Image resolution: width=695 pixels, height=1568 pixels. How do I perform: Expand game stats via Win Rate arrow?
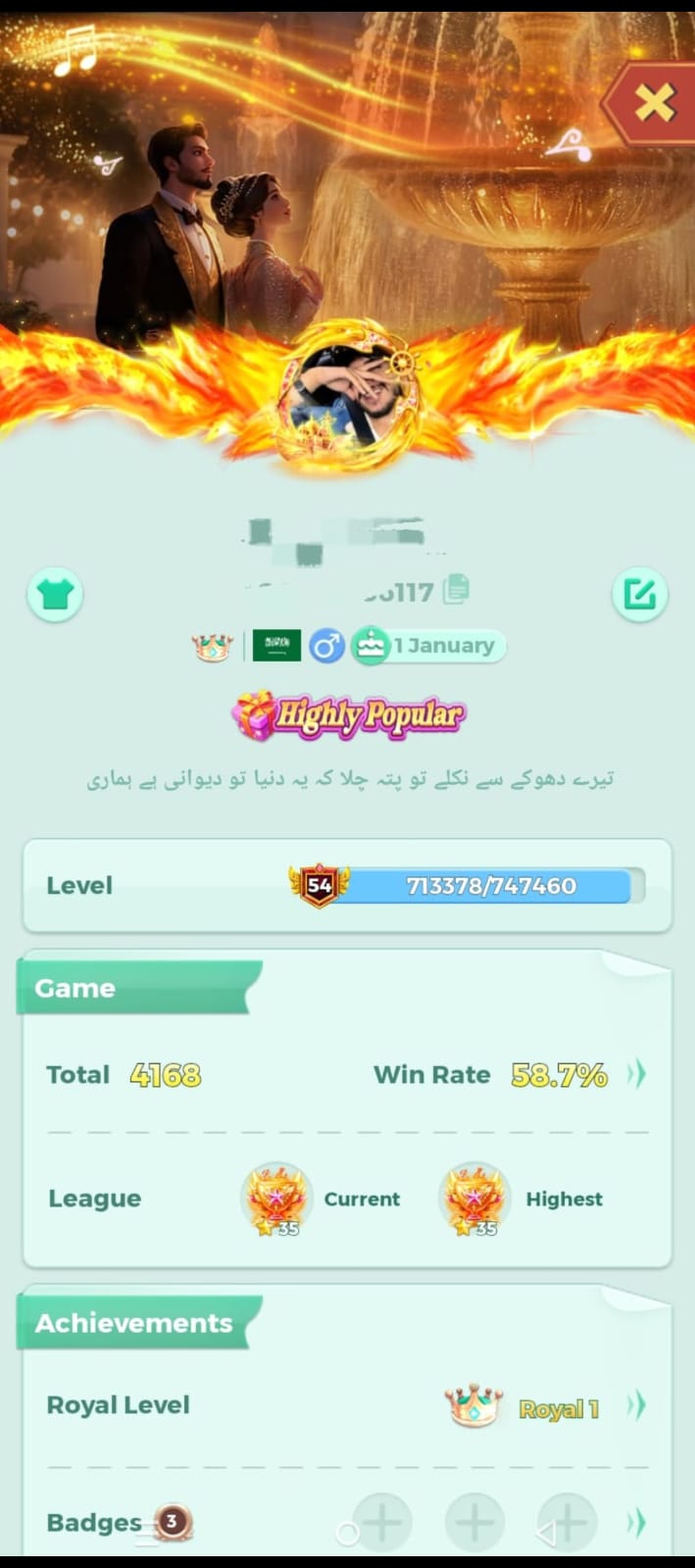pos(636,1074)
